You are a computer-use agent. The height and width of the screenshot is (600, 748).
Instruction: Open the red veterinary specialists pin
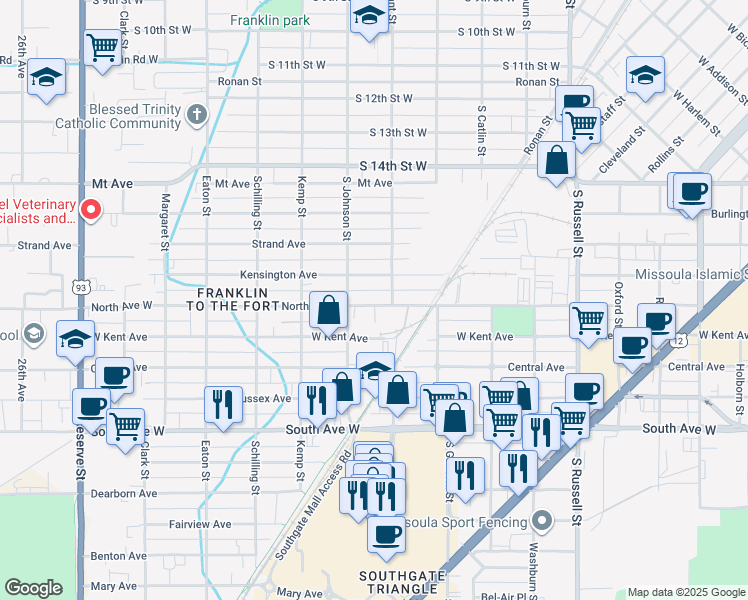(x=91, y=210)
